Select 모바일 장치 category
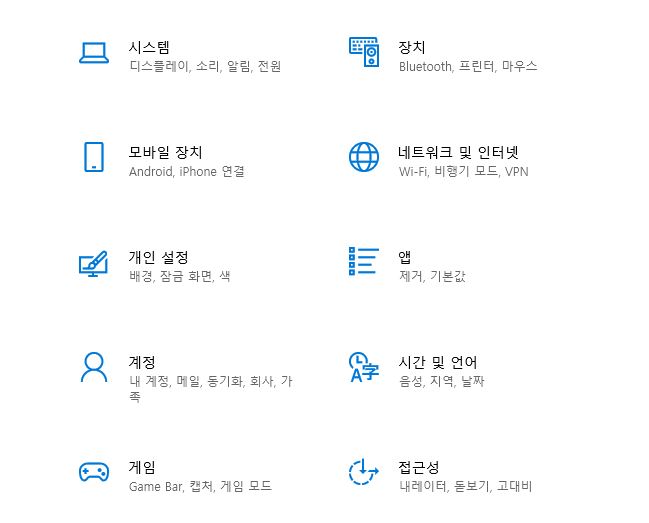Screen dimensions: 649x523 (x=165, y=153)
